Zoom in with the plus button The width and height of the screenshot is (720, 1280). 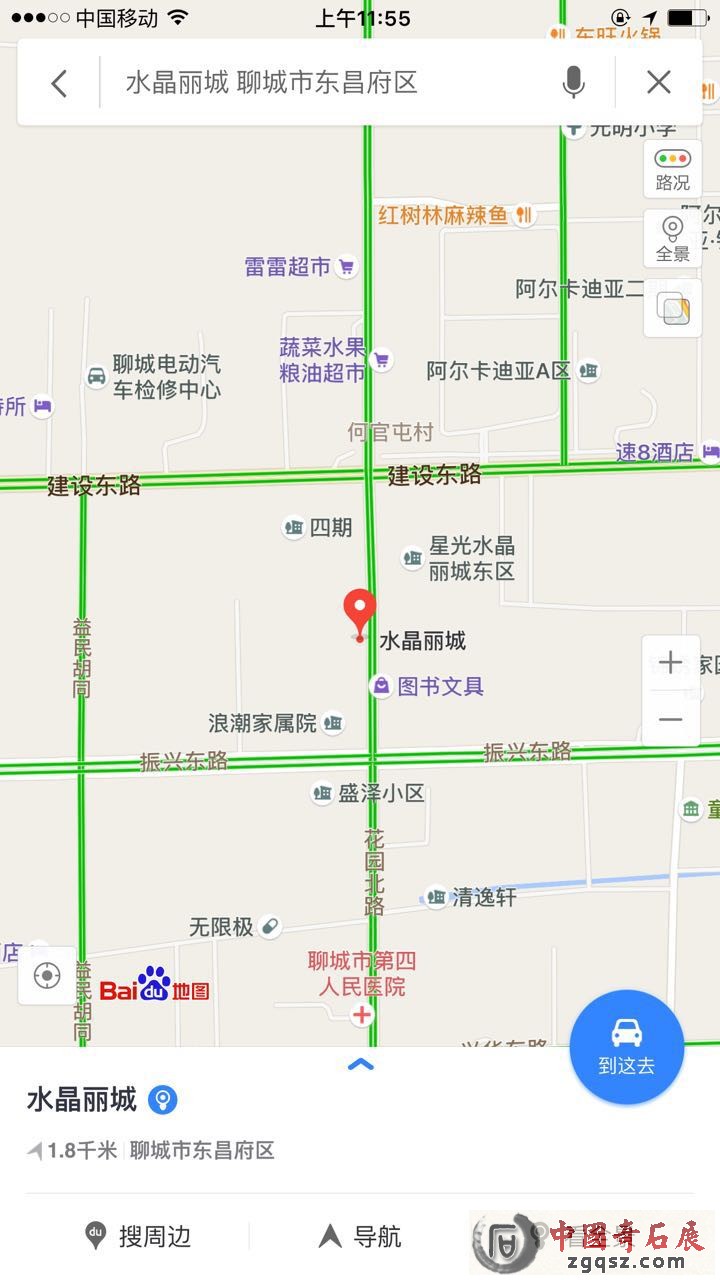point(671,662)
